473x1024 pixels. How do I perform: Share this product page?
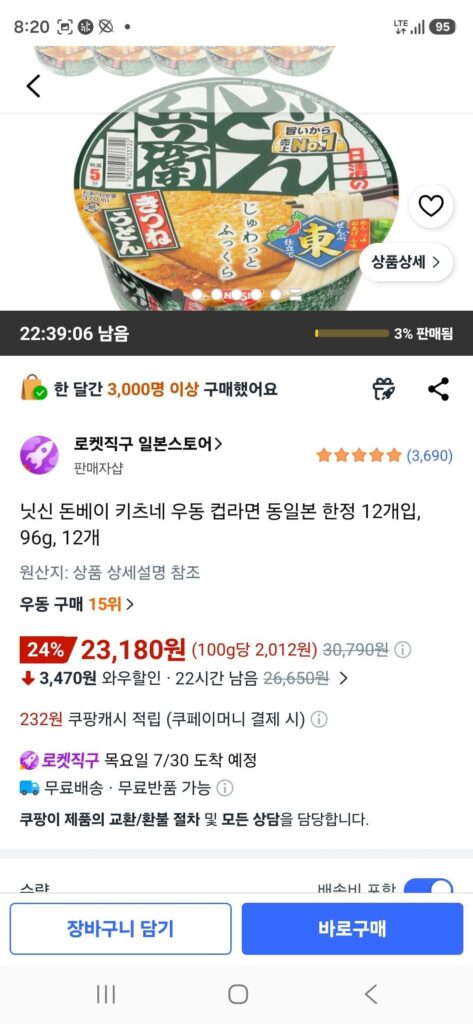438,389
